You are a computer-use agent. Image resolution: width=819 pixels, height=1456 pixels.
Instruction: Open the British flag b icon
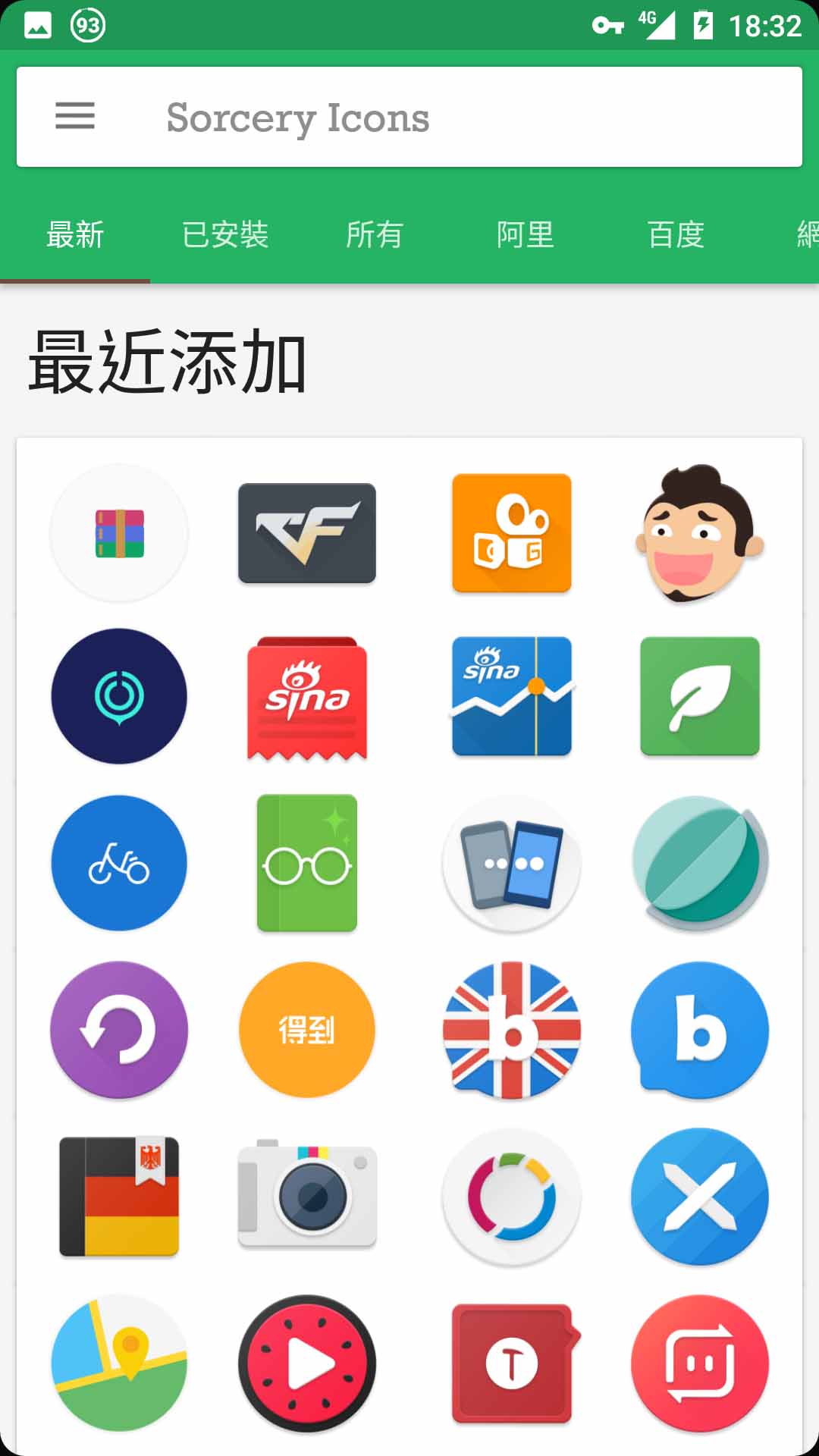tap(512, 1030)
